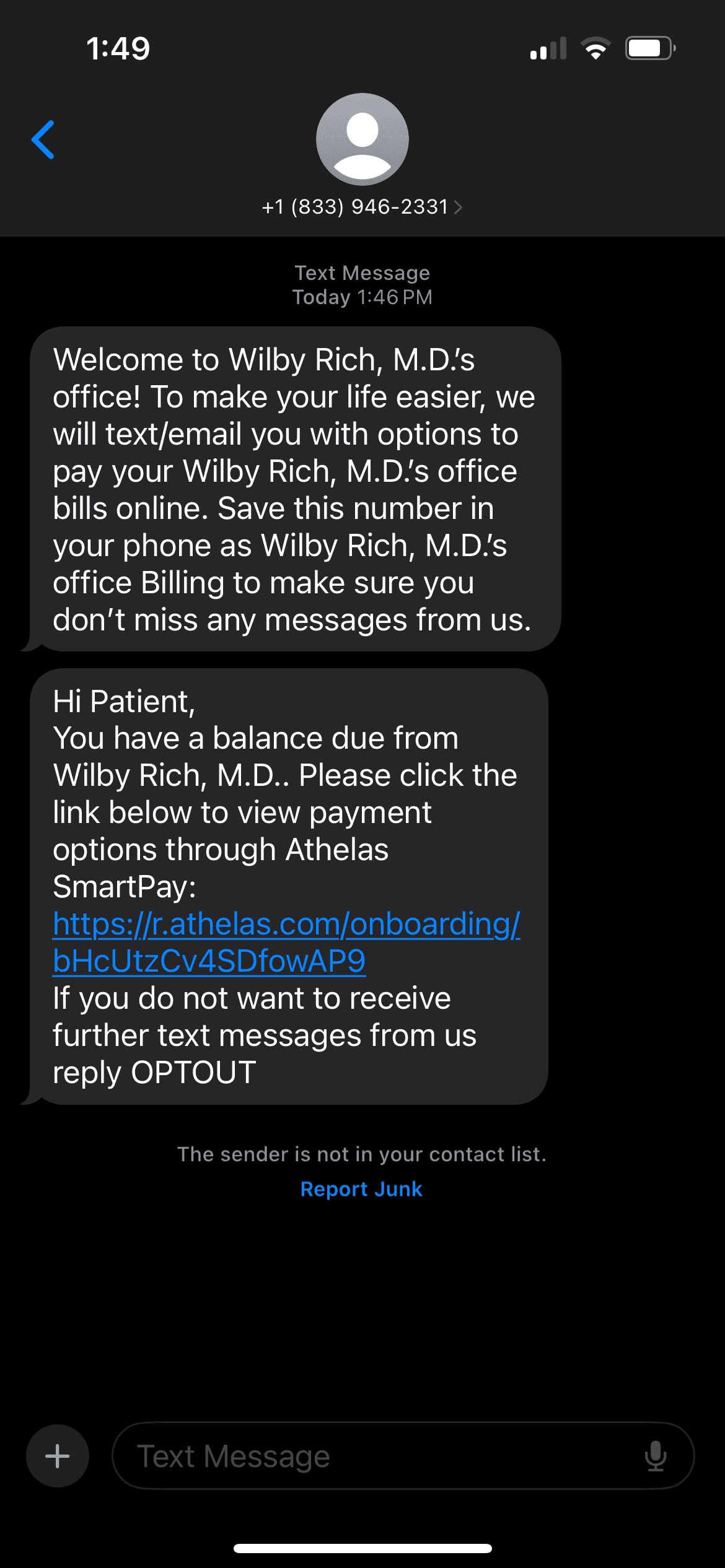Viewport: 725px width, 1568px height.
Task: Go back to the messages list
Action: tap(43, 140)
